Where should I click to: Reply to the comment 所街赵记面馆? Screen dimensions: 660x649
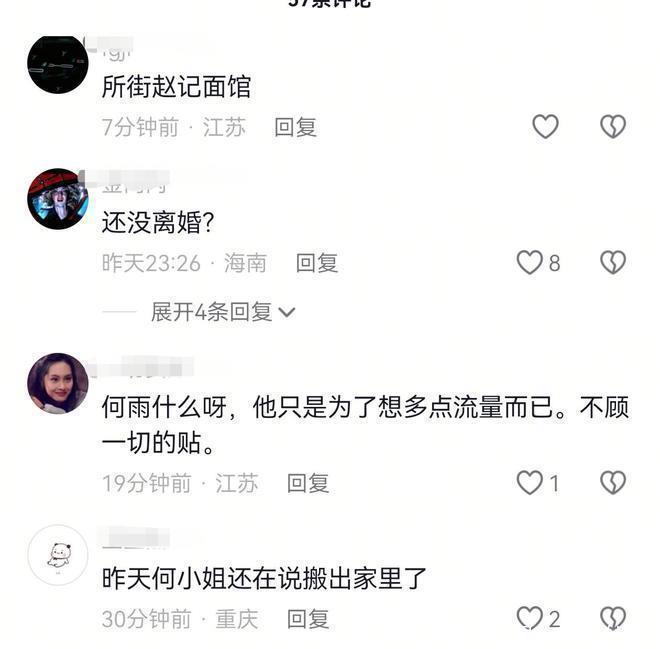point(295,127)
